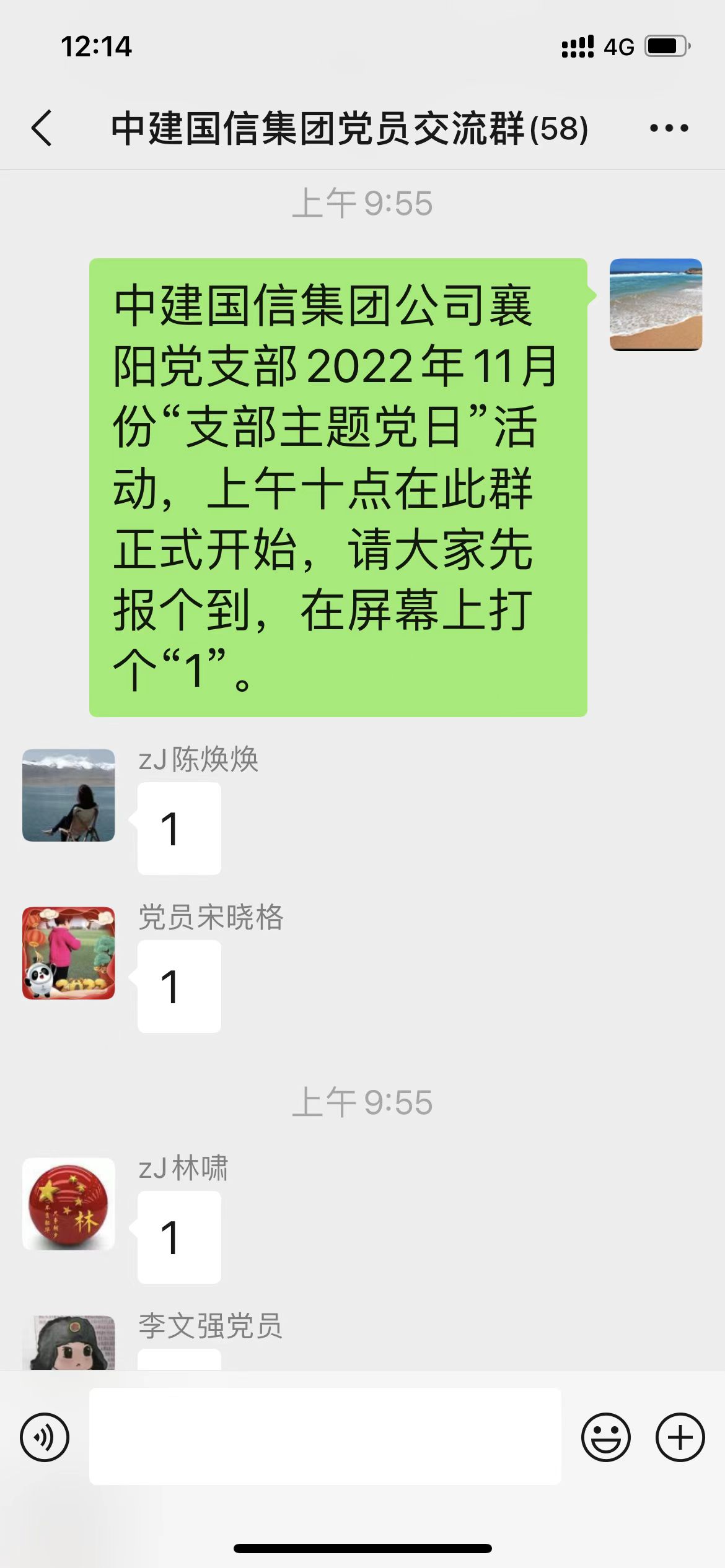Open my own beach avatar profile
The height and width of the screenshot is (1568, 725).
click(656, 305)
